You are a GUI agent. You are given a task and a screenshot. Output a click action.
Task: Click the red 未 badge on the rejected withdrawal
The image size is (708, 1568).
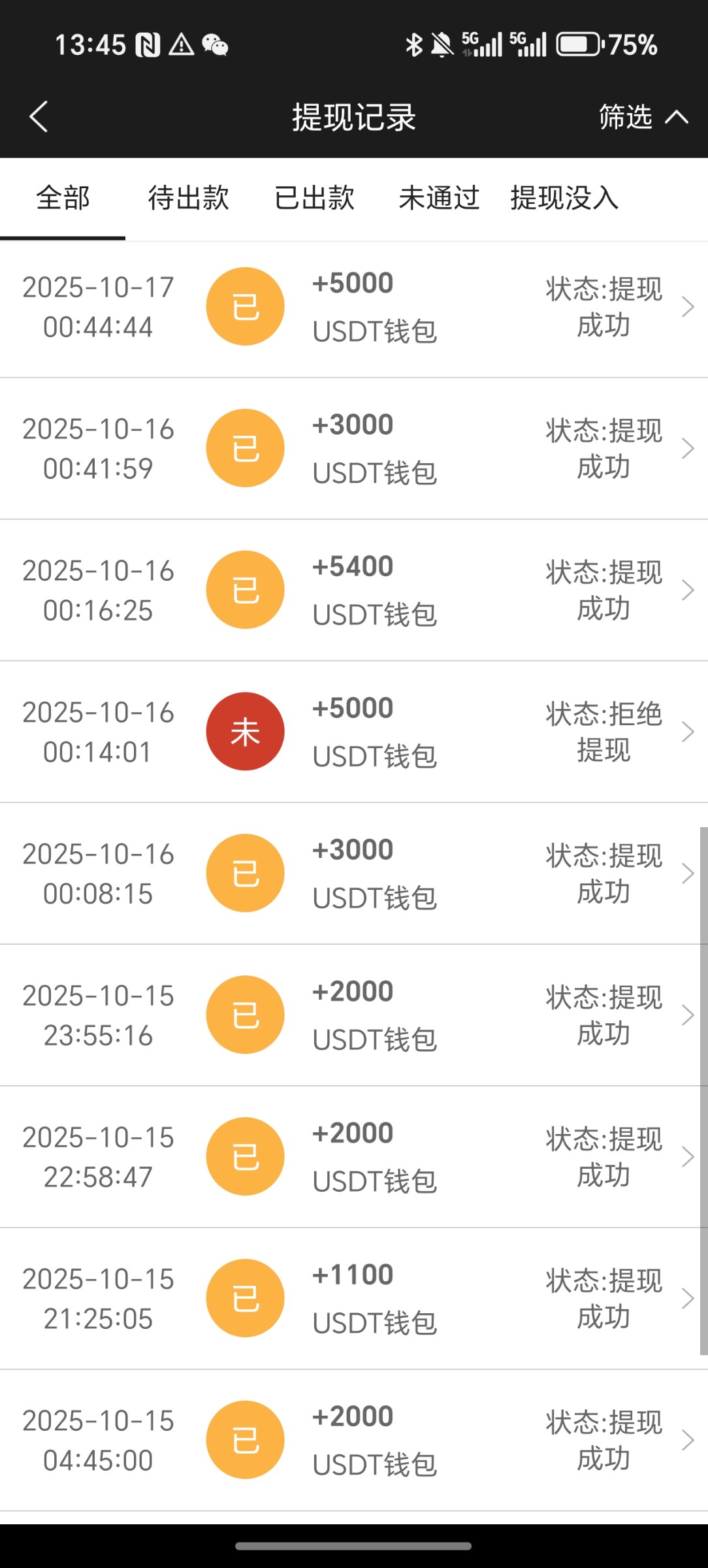245,731
